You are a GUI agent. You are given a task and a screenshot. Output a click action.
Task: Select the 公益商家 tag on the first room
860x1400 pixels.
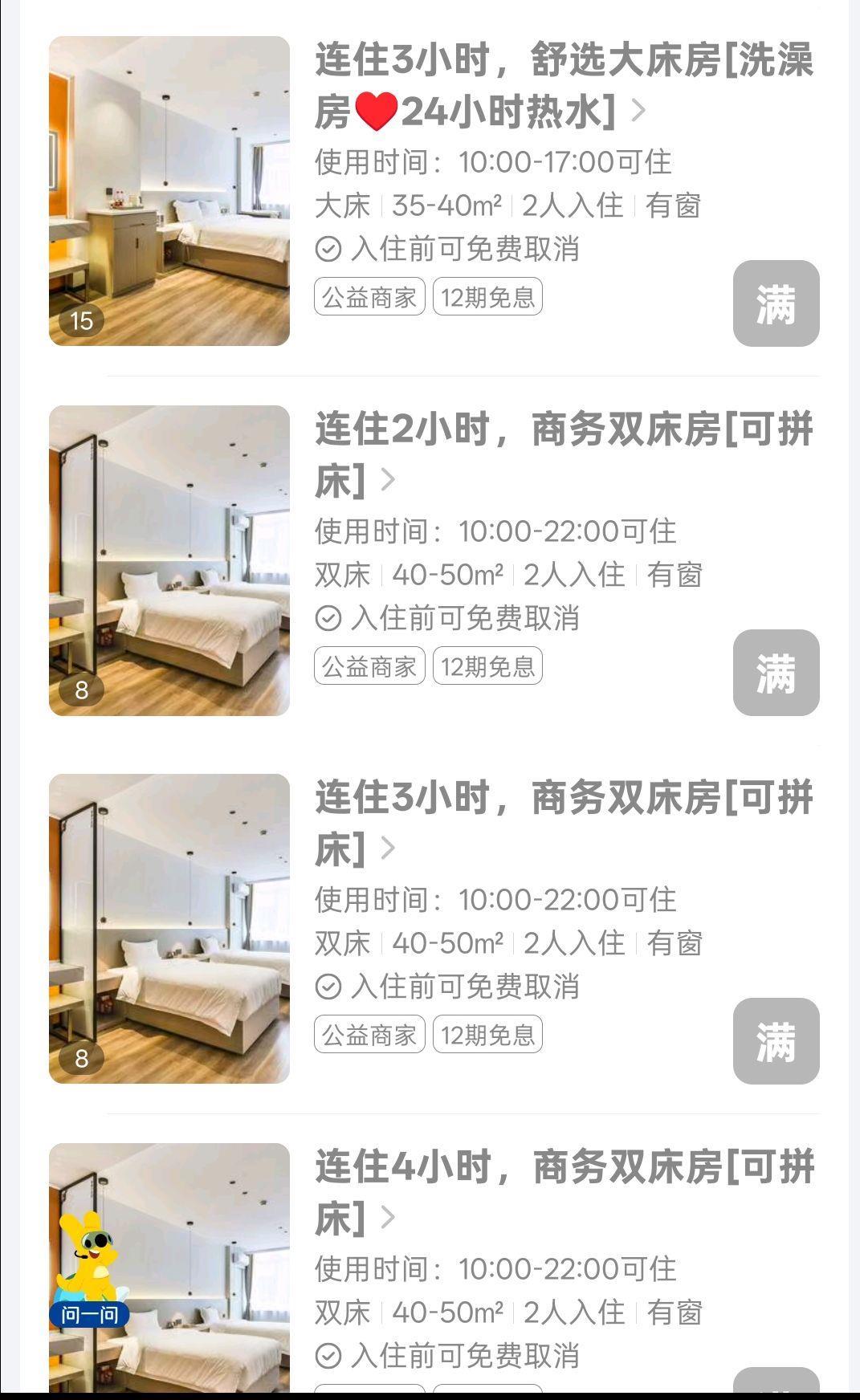coord(371,298)
